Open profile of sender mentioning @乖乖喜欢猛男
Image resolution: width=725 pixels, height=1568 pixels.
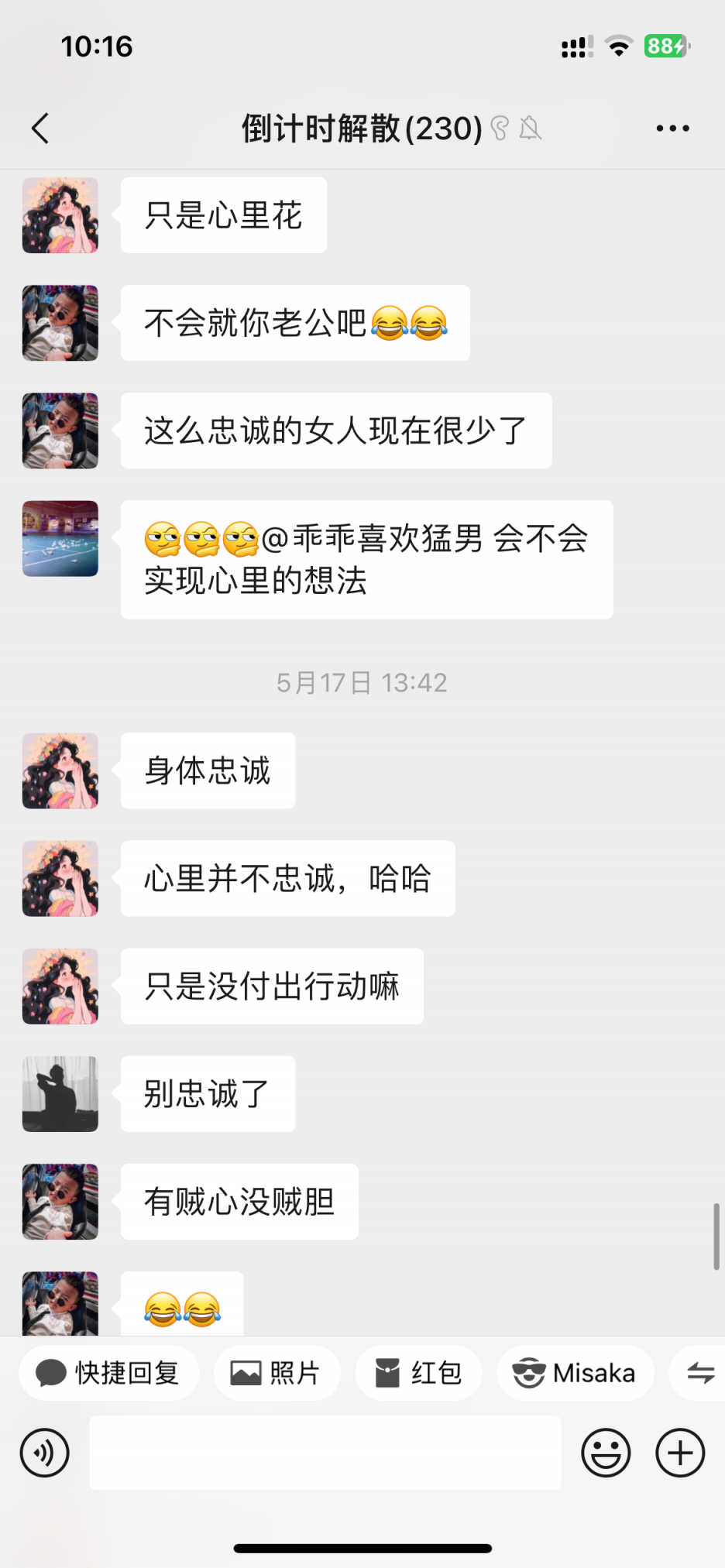[x=60, y=539]
